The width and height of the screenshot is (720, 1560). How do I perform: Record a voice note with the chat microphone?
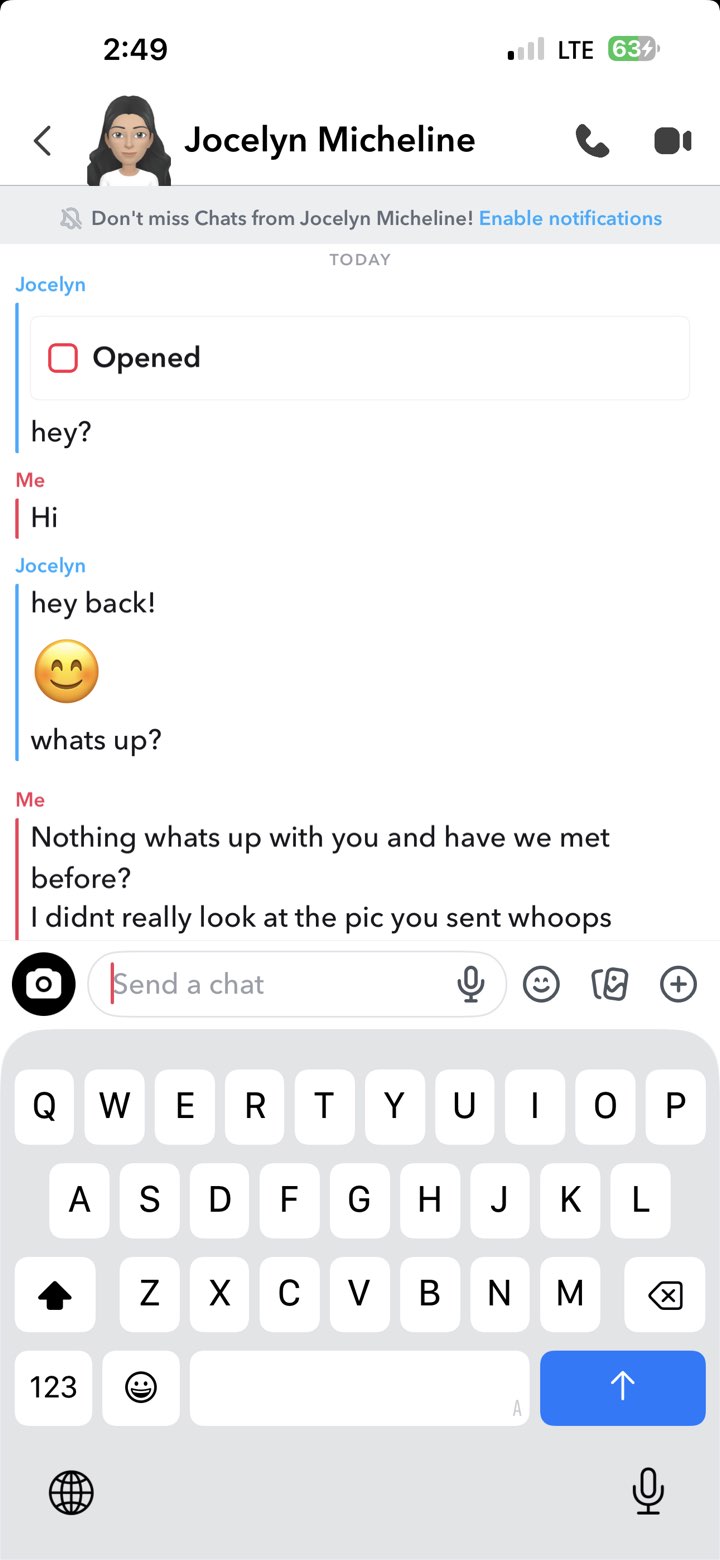[x=470, y=985]
